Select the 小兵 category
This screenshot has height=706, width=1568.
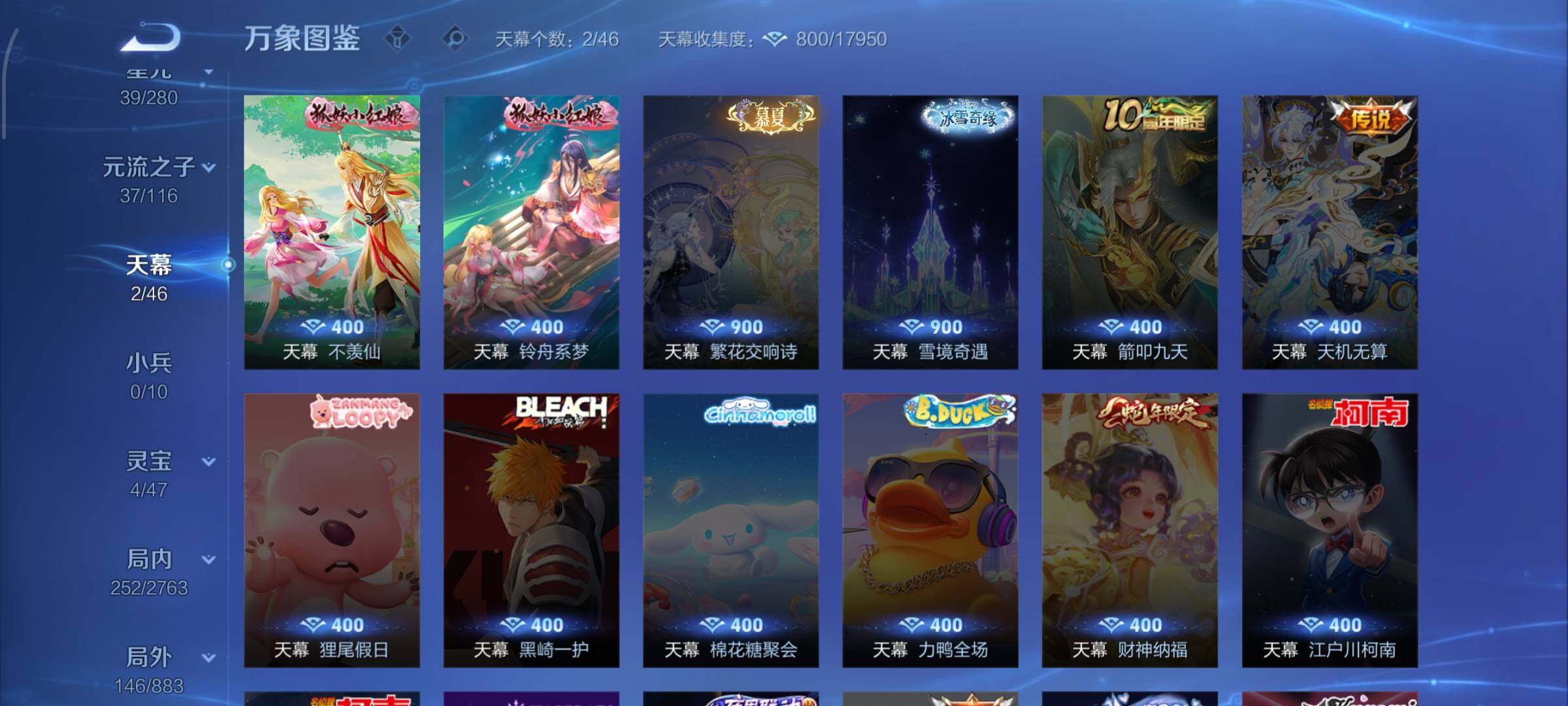(149, 375)
